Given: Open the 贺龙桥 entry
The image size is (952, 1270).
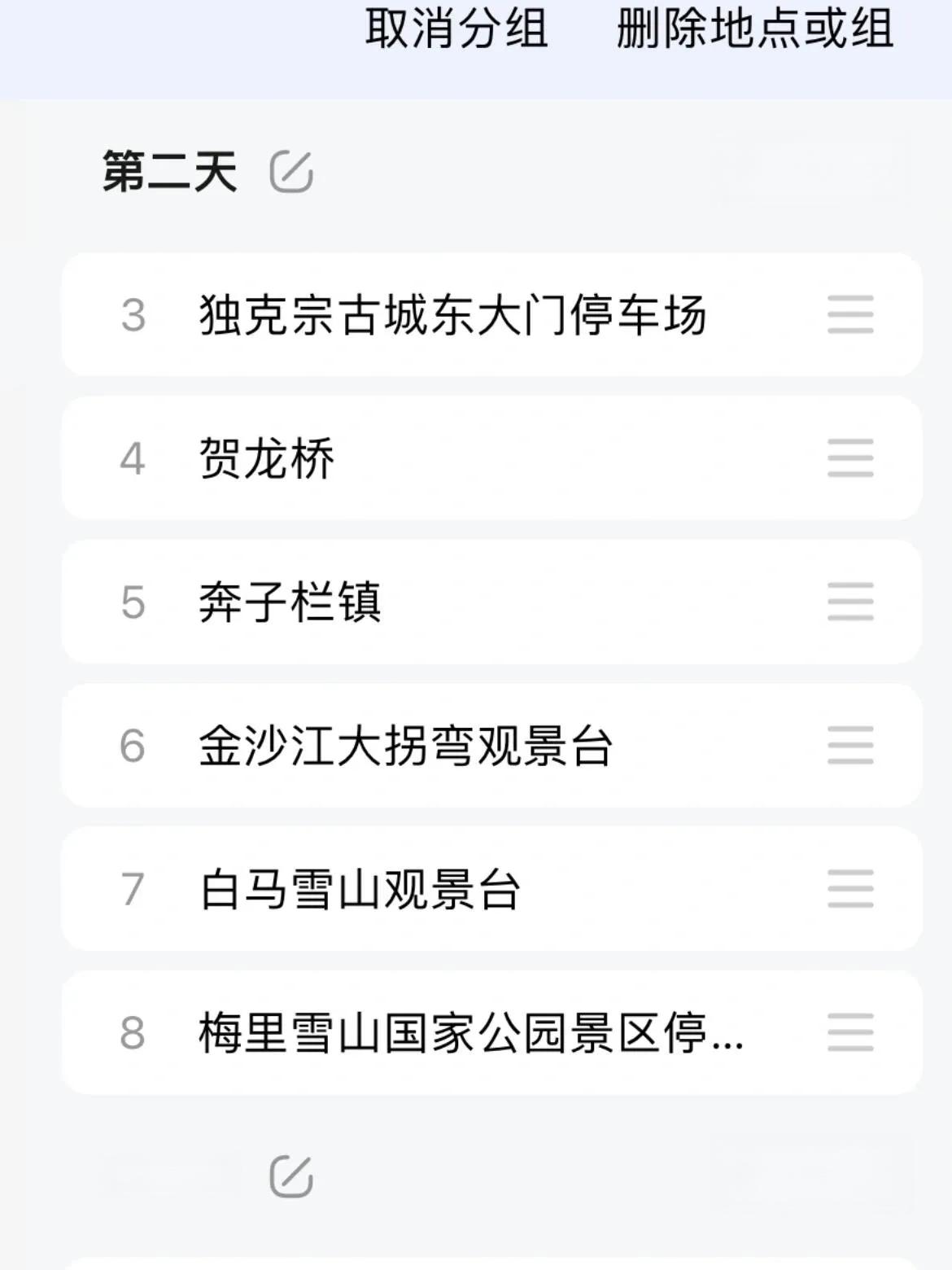Looking at the screenshot, I should click(x=267, y=458).
